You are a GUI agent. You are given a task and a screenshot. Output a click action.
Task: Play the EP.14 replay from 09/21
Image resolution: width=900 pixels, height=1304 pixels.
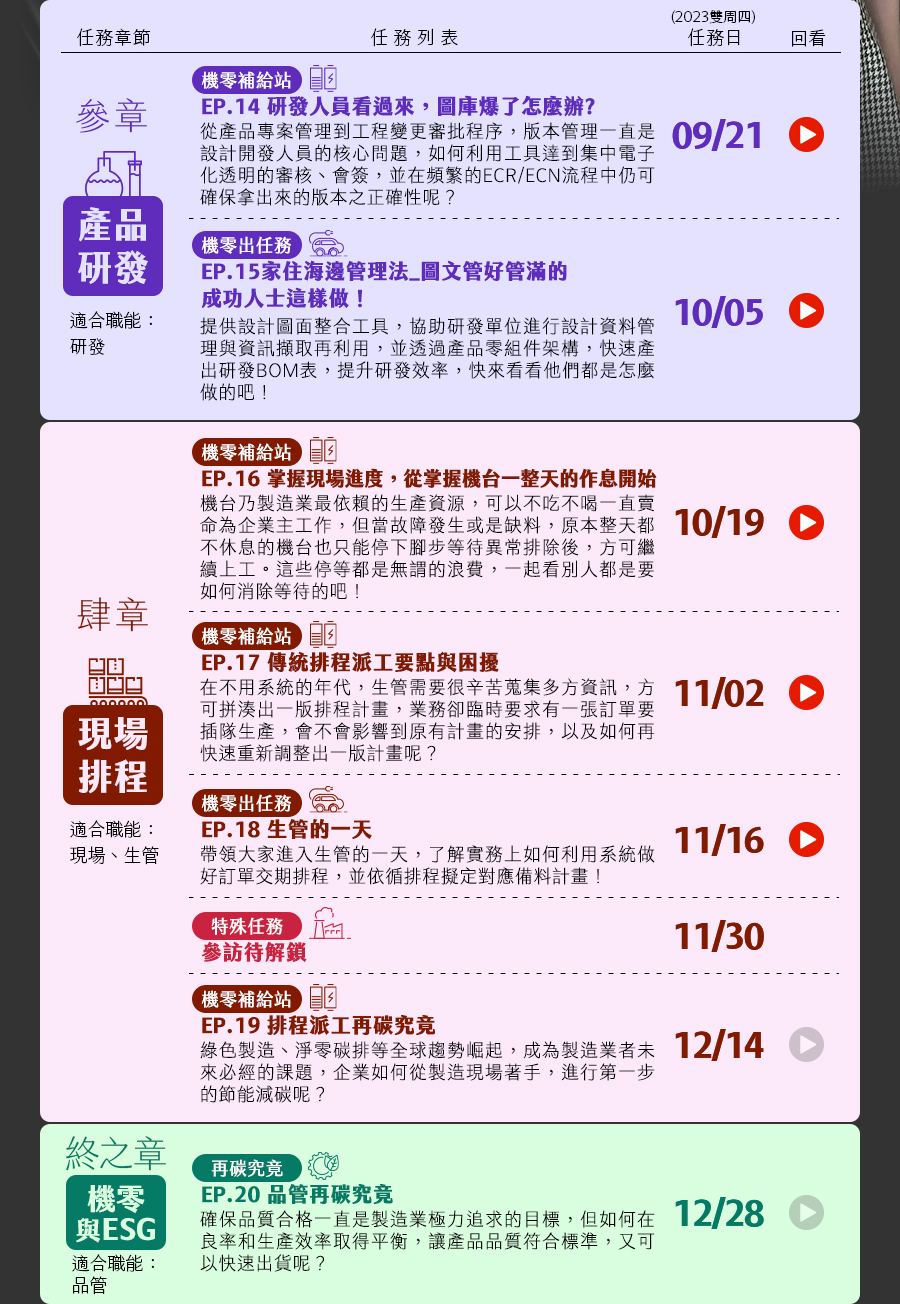(x=806, y=135)
